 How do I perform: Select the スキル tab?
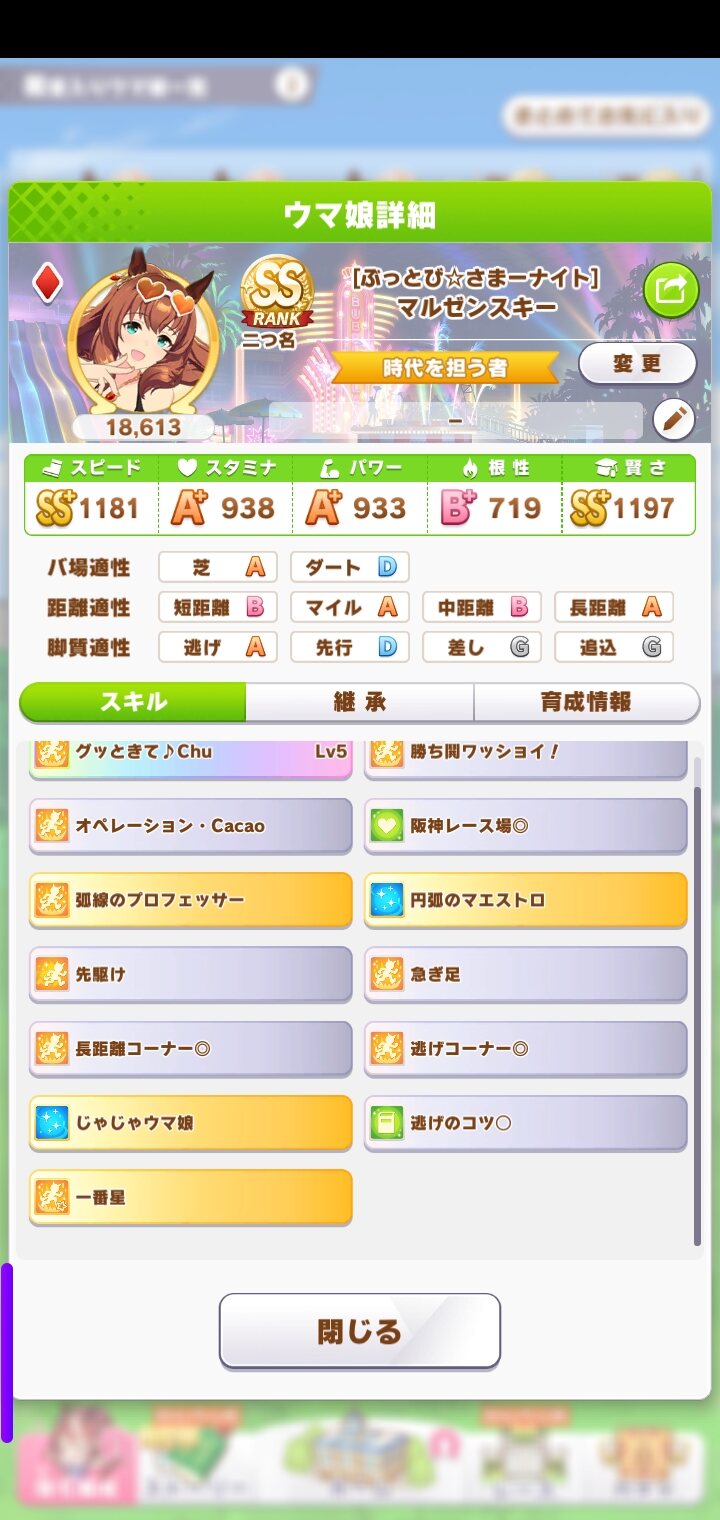tap(133, 702)
